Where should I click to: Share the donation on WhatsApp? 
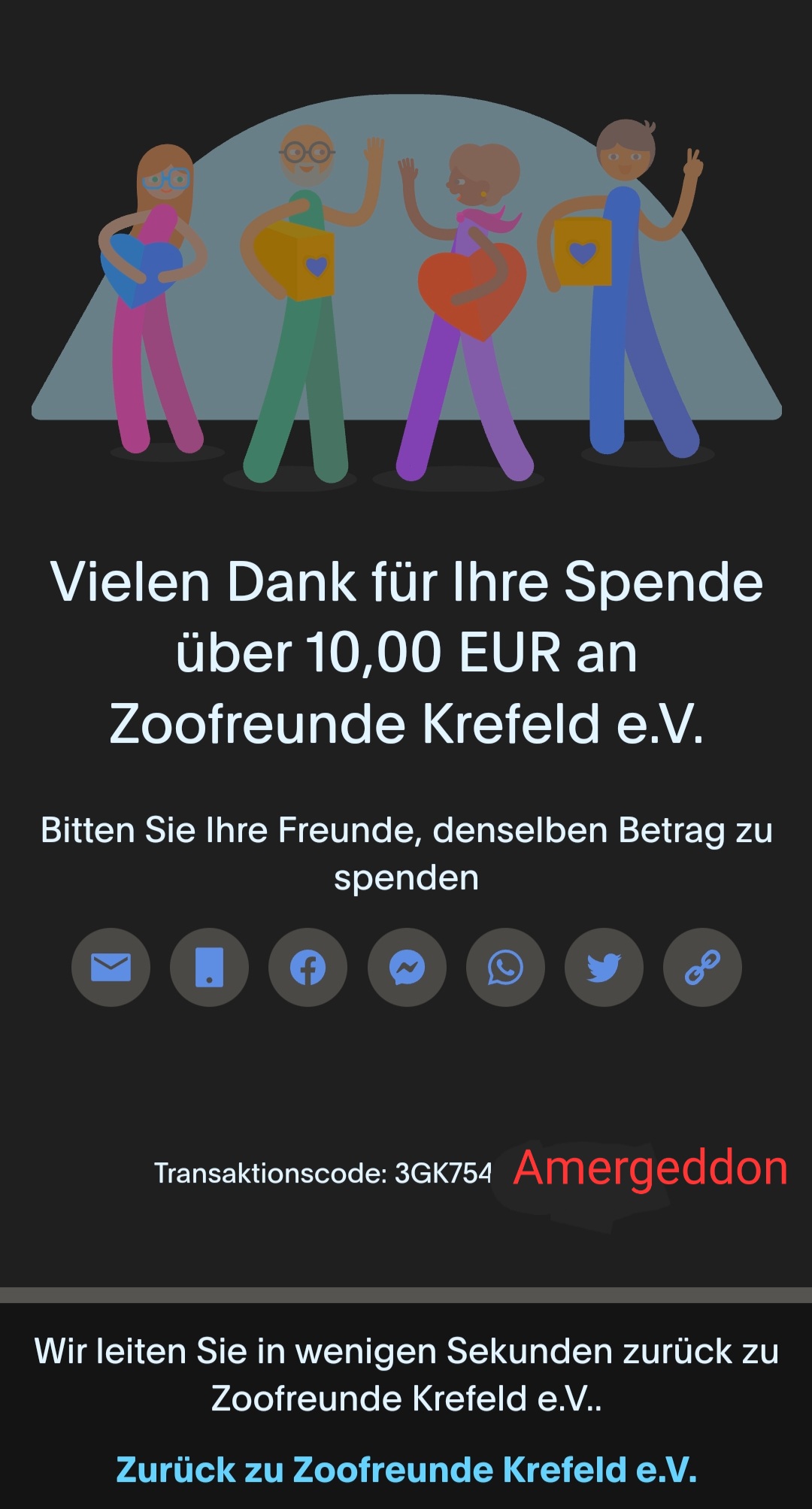coord(505,968)
